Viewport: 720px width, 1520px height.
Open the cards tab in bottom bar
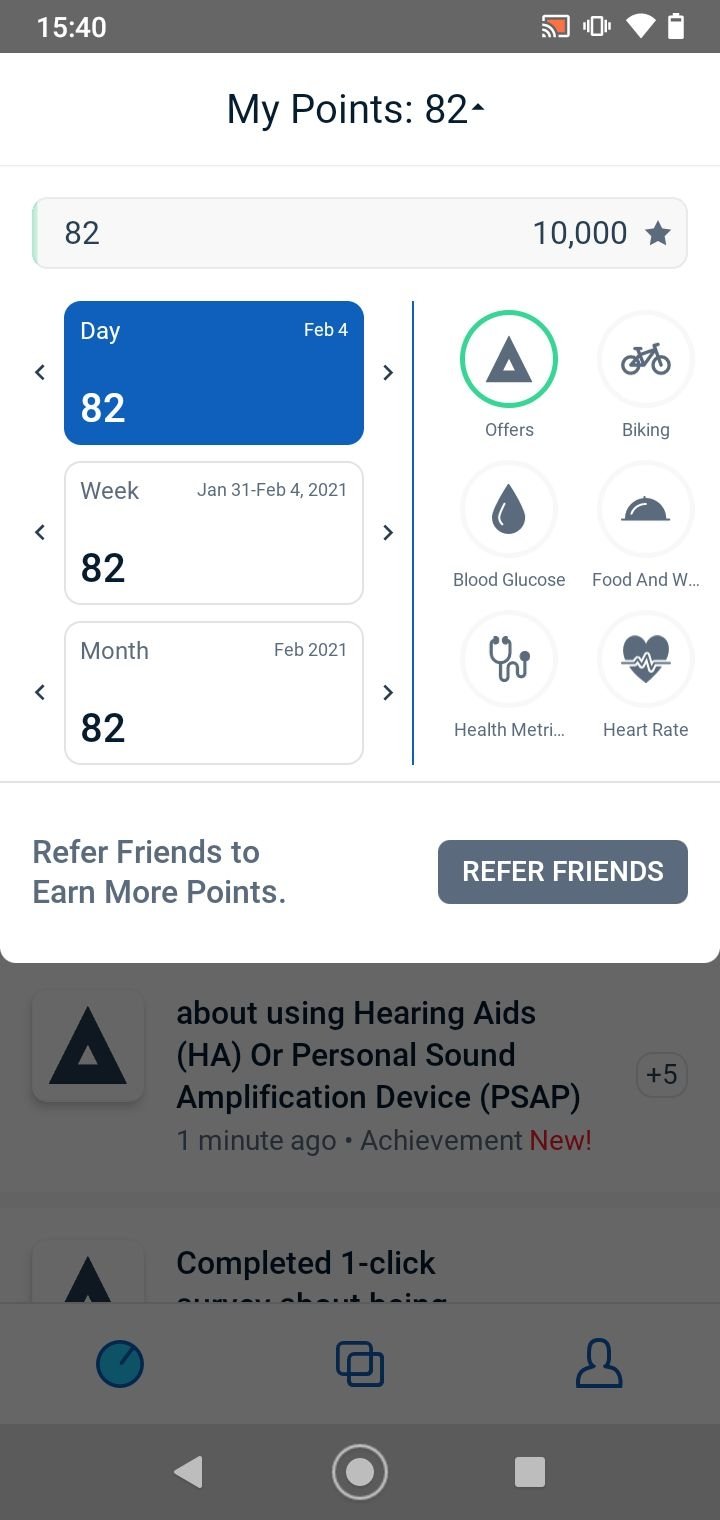360,1364
